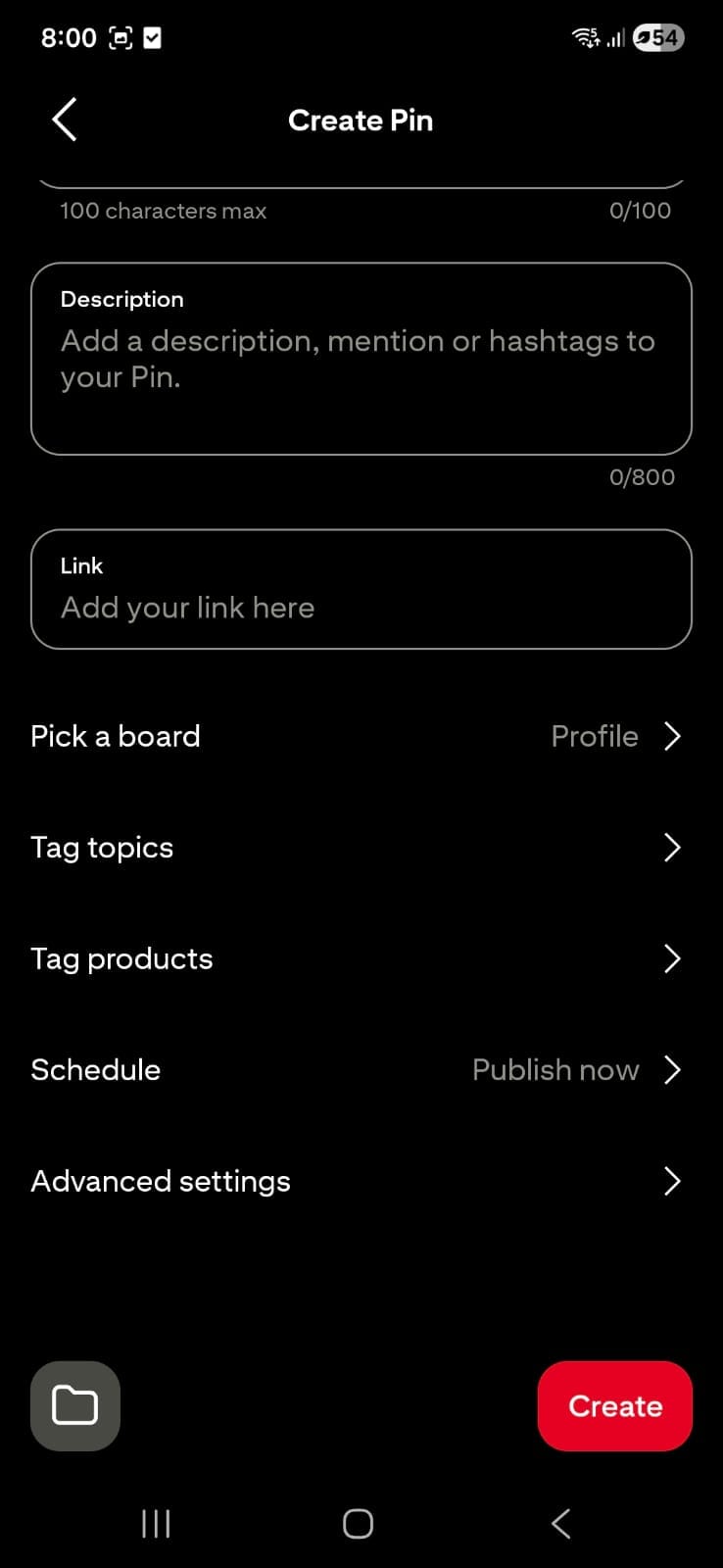Focus the Description text field
This screenshot has height=1568, width=723.
click(361, 359)
